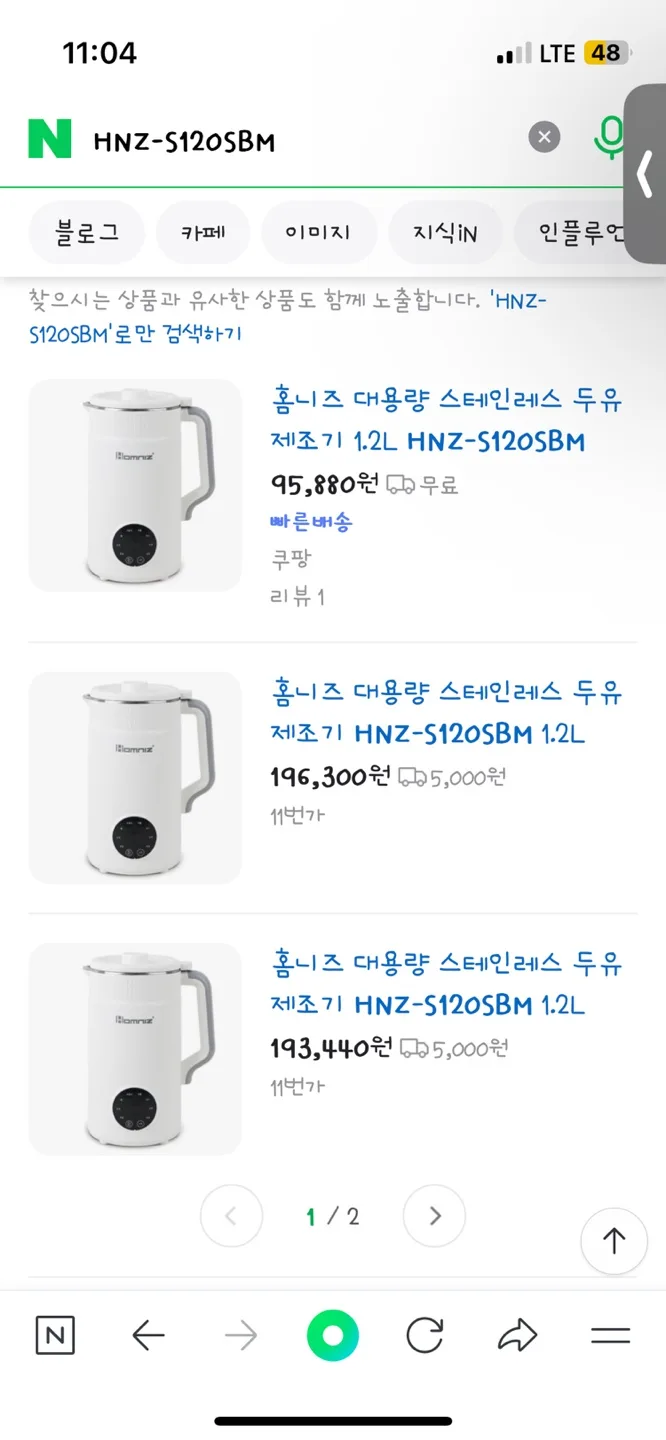Go to the next results page

[434, 1216]
